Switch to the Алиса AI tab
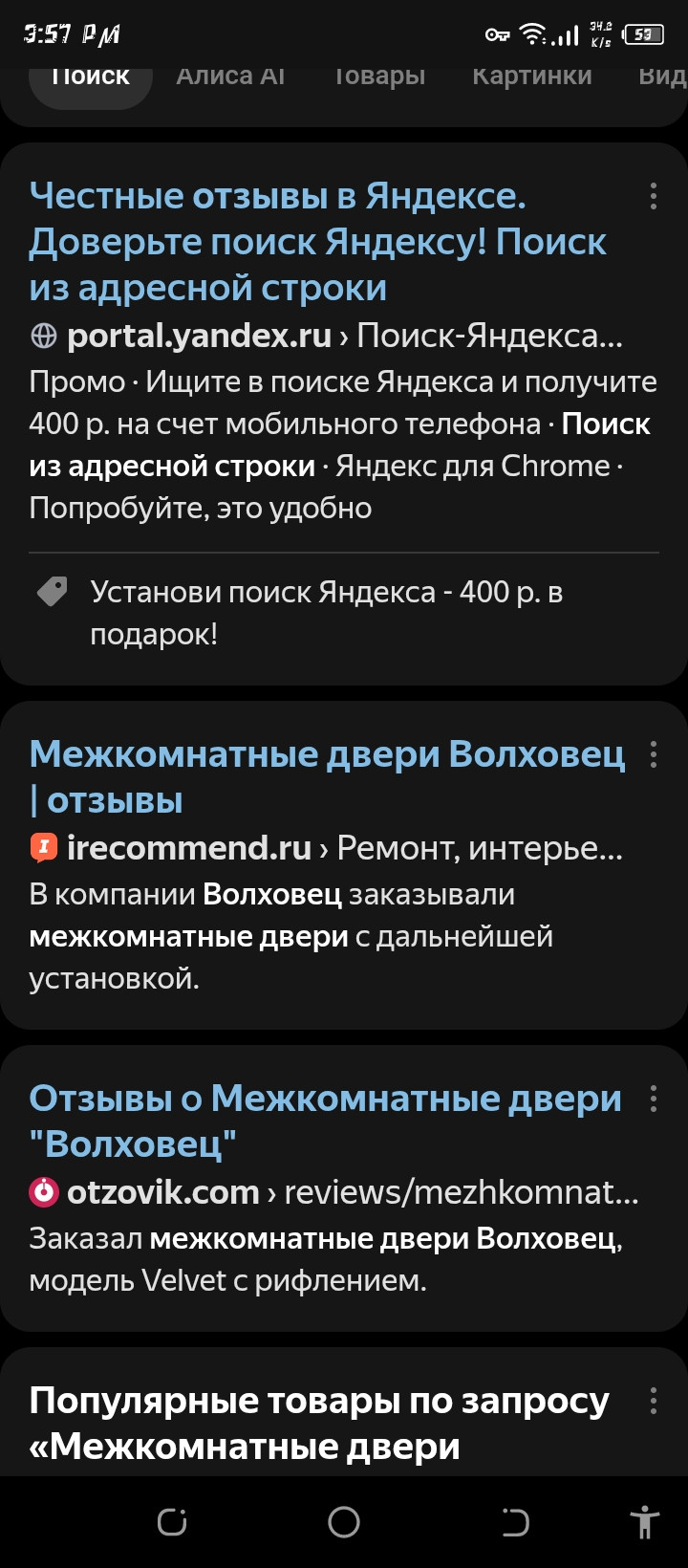The image size is (688, 1568). pos(230,76)
